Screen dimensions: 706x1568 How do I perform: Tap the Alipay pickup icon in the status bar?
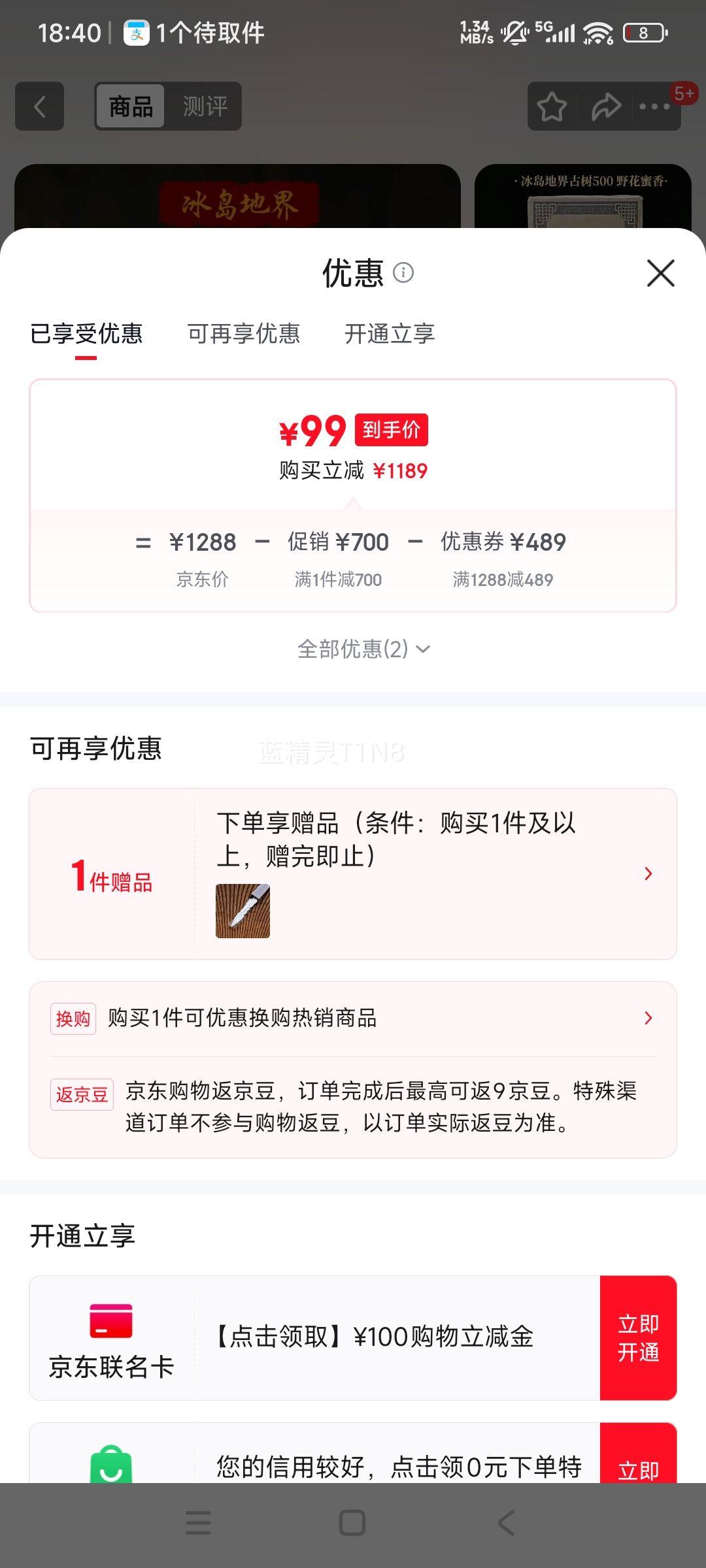[x=133, y=33]
